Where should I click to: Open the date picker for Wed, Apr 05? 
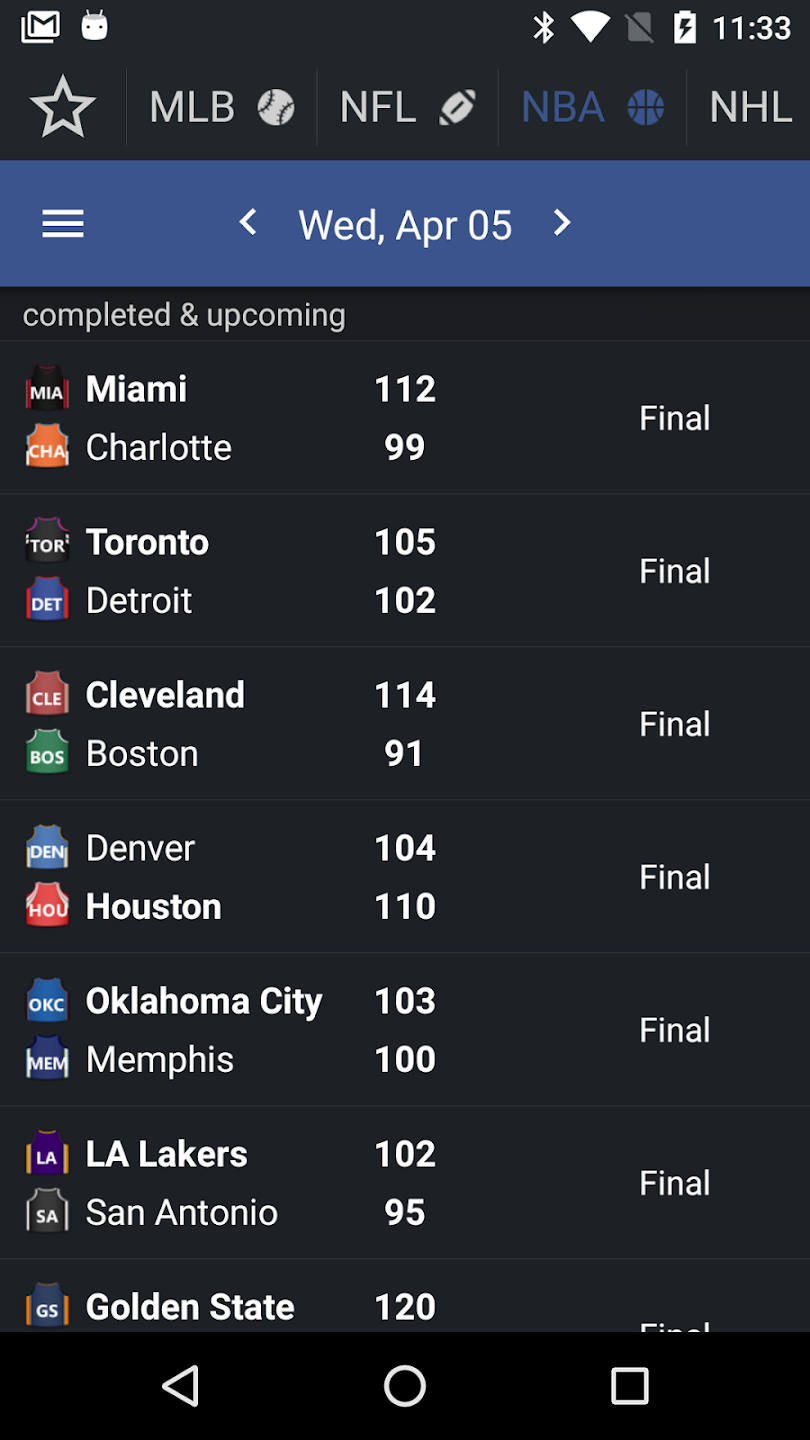[x=405, y=225]
